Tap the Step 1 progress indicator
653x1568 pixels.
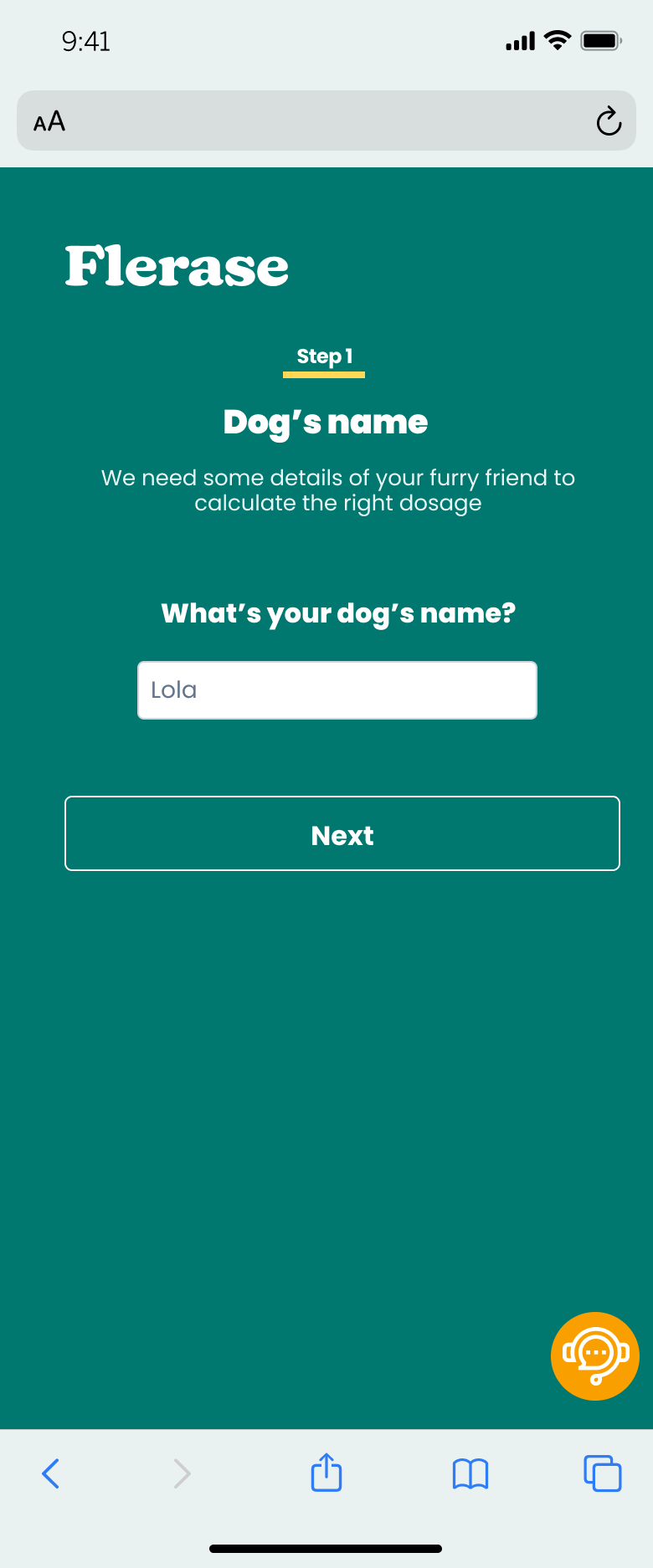tap(324, 356)
